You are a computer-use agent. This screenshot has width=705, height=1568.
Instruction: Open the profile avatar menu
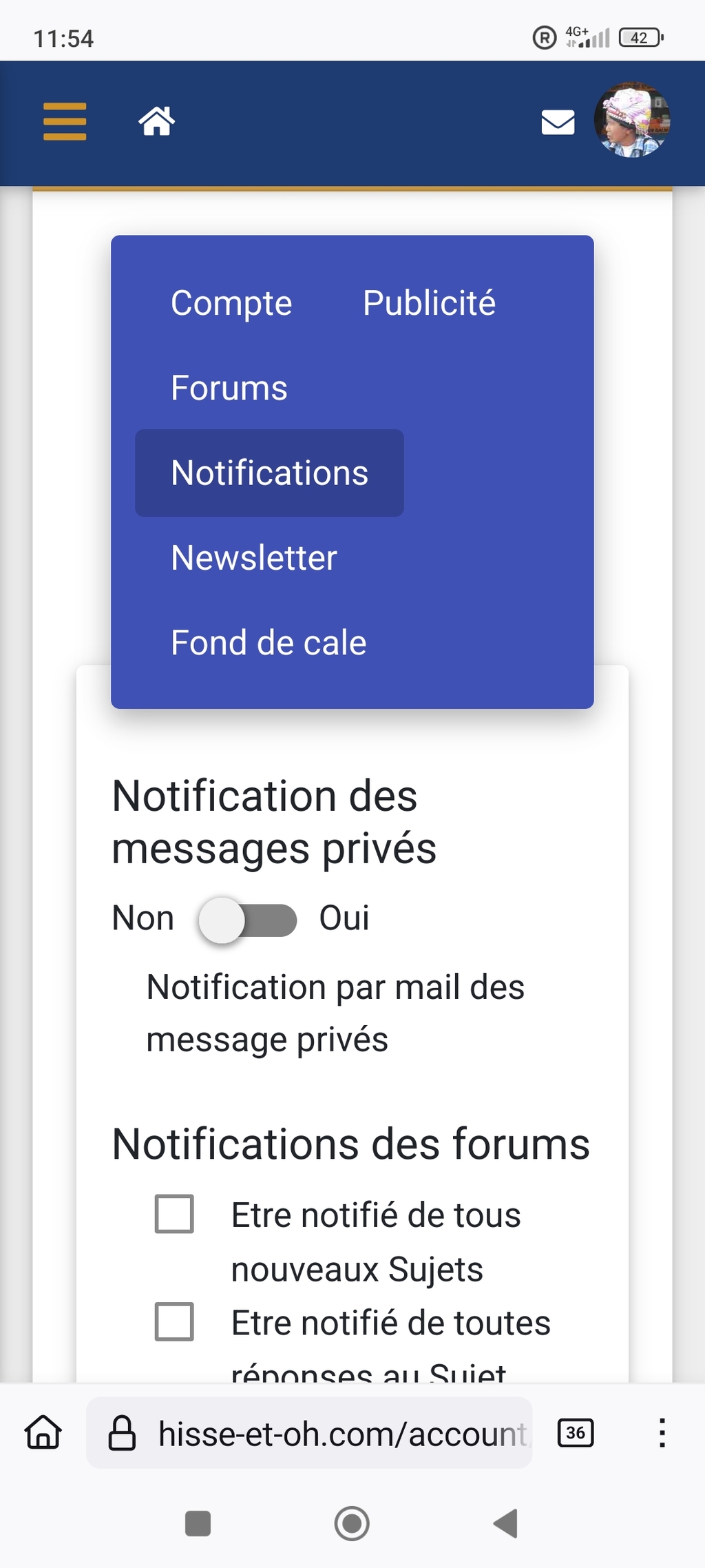[632, 121]
